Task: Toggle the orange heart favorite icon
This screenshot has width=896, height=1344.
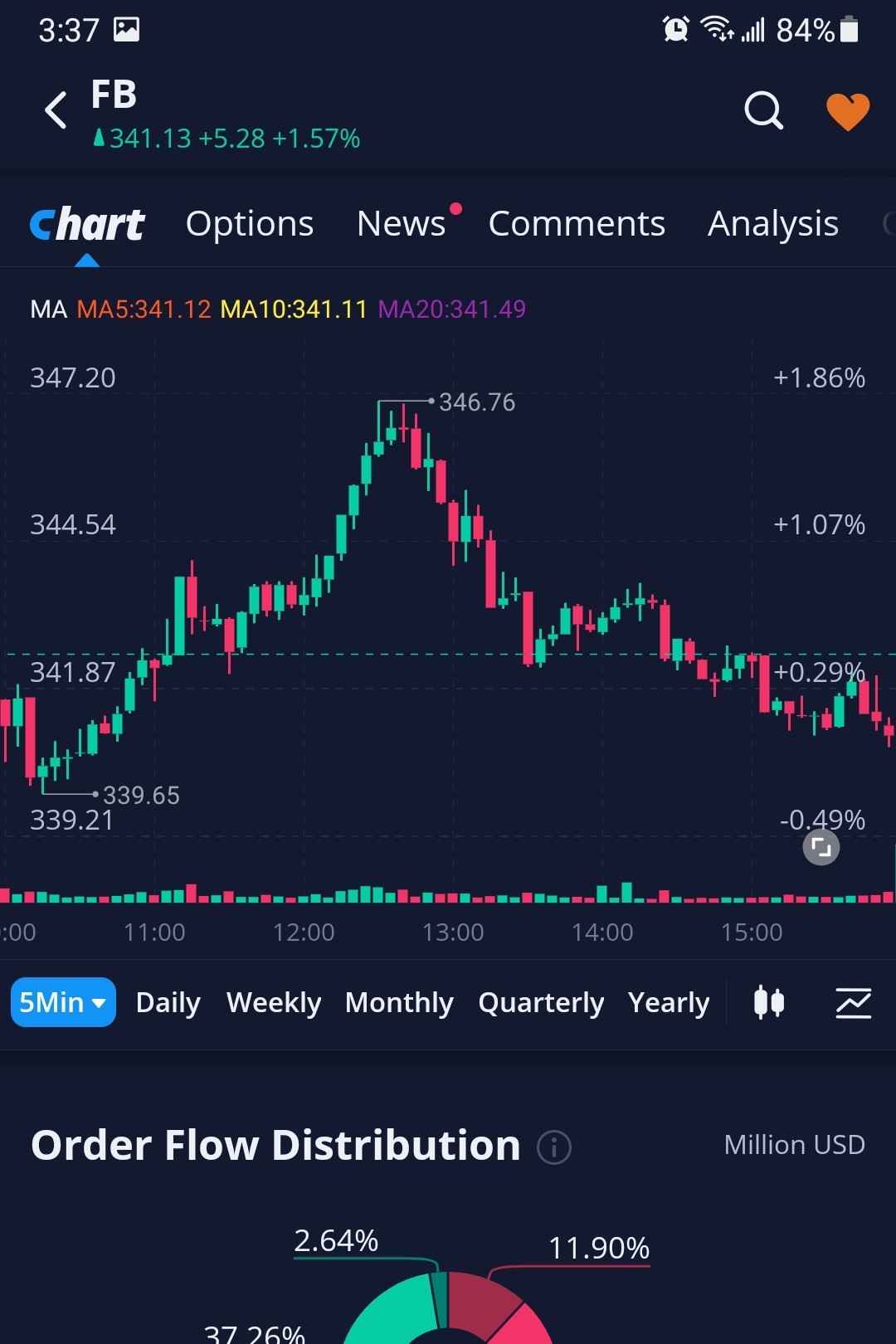Action: pyautogui.click(x=848, y=110)
